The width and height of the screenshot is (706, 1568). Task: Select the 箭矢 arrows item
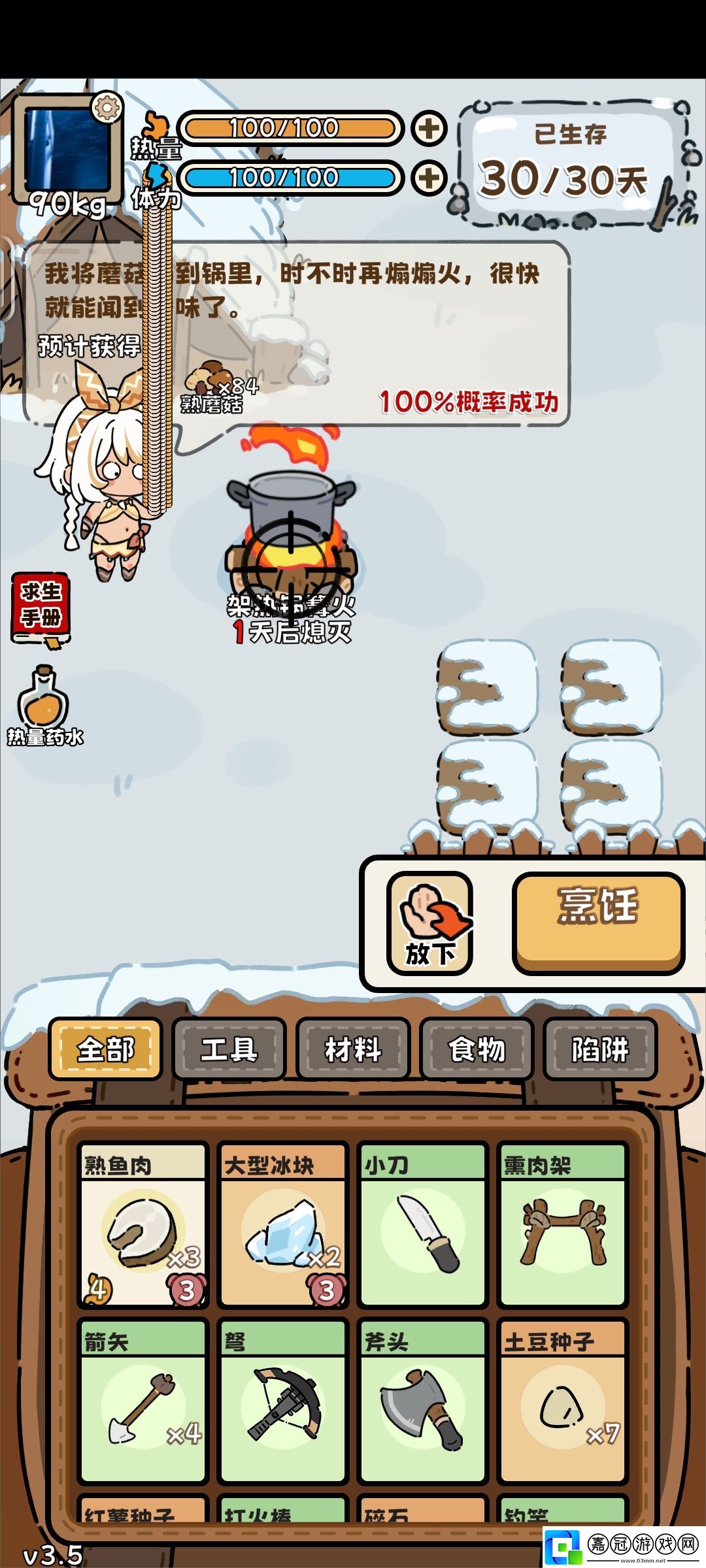point(143,1401)
